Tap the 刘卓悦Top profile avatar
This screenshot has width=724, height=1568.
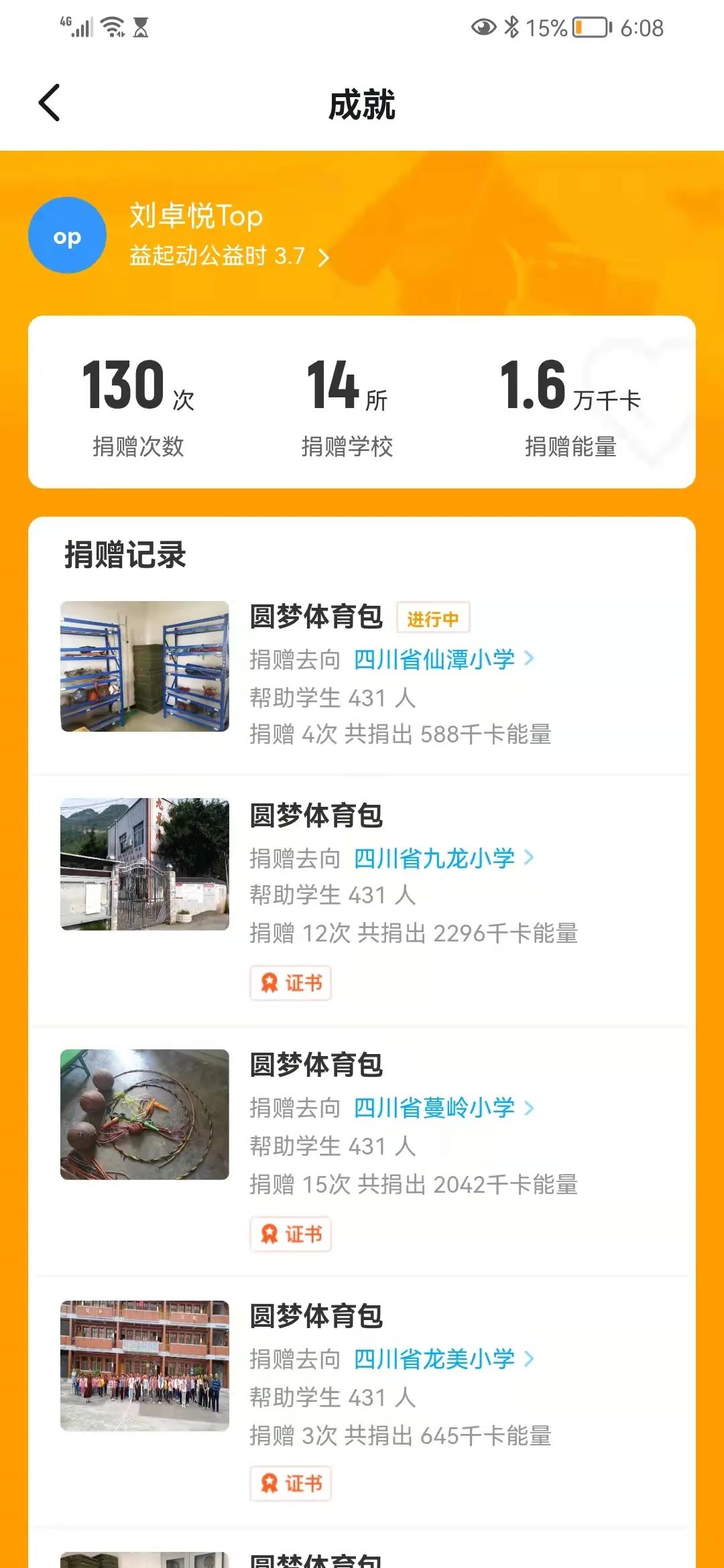point(67,236)
